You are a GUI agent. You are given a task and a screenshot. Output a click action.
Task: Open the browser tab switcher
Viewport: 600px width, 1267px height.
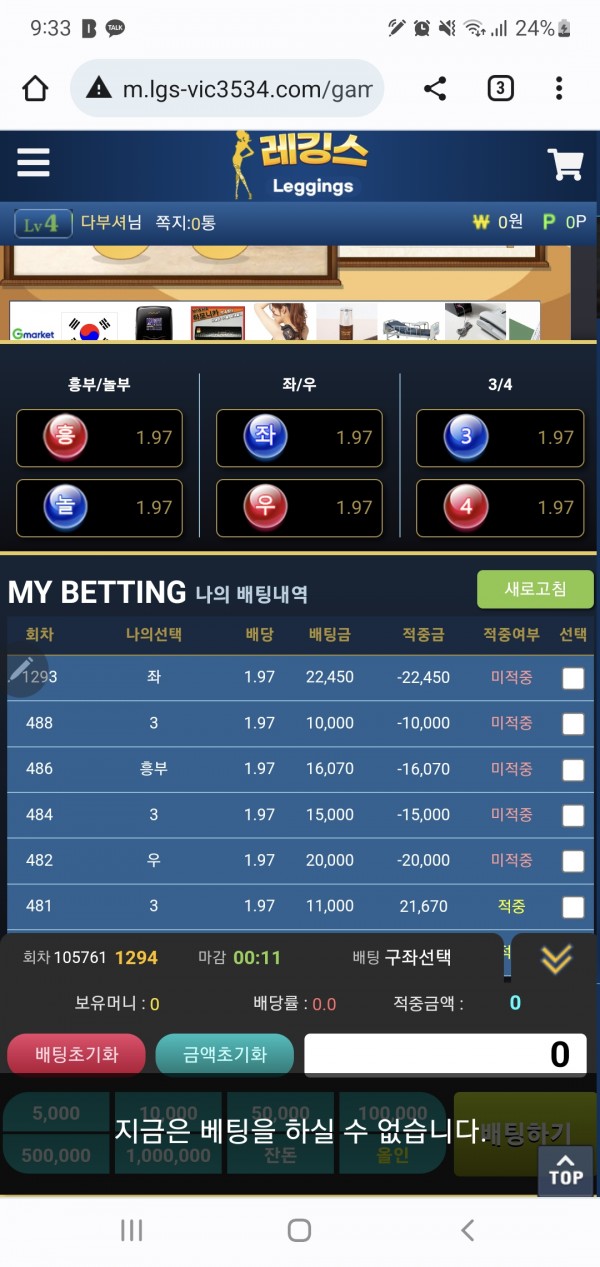point(500,89)
